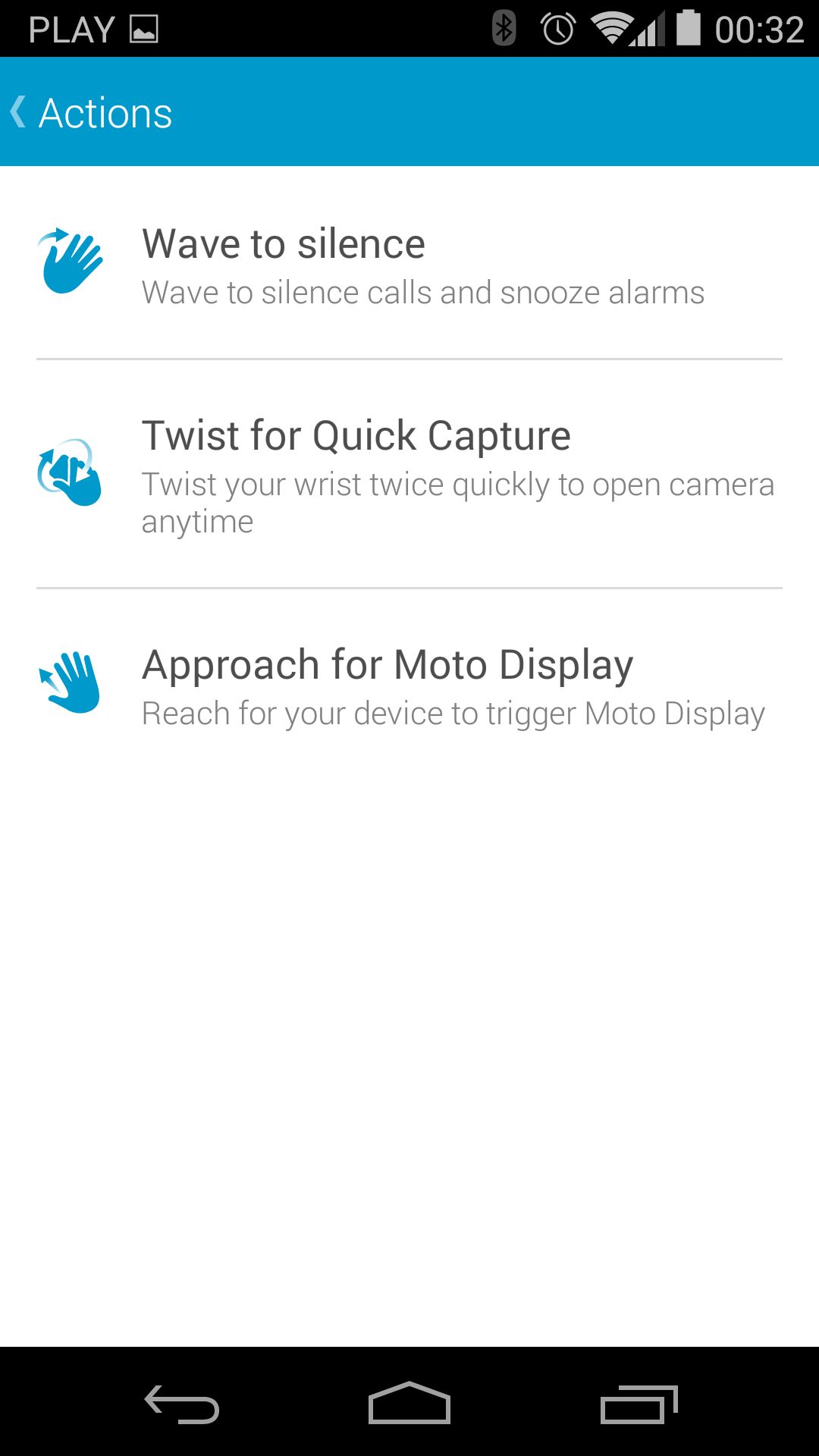
Task: Open Wave to silence settings
Action: coord(409,263)
